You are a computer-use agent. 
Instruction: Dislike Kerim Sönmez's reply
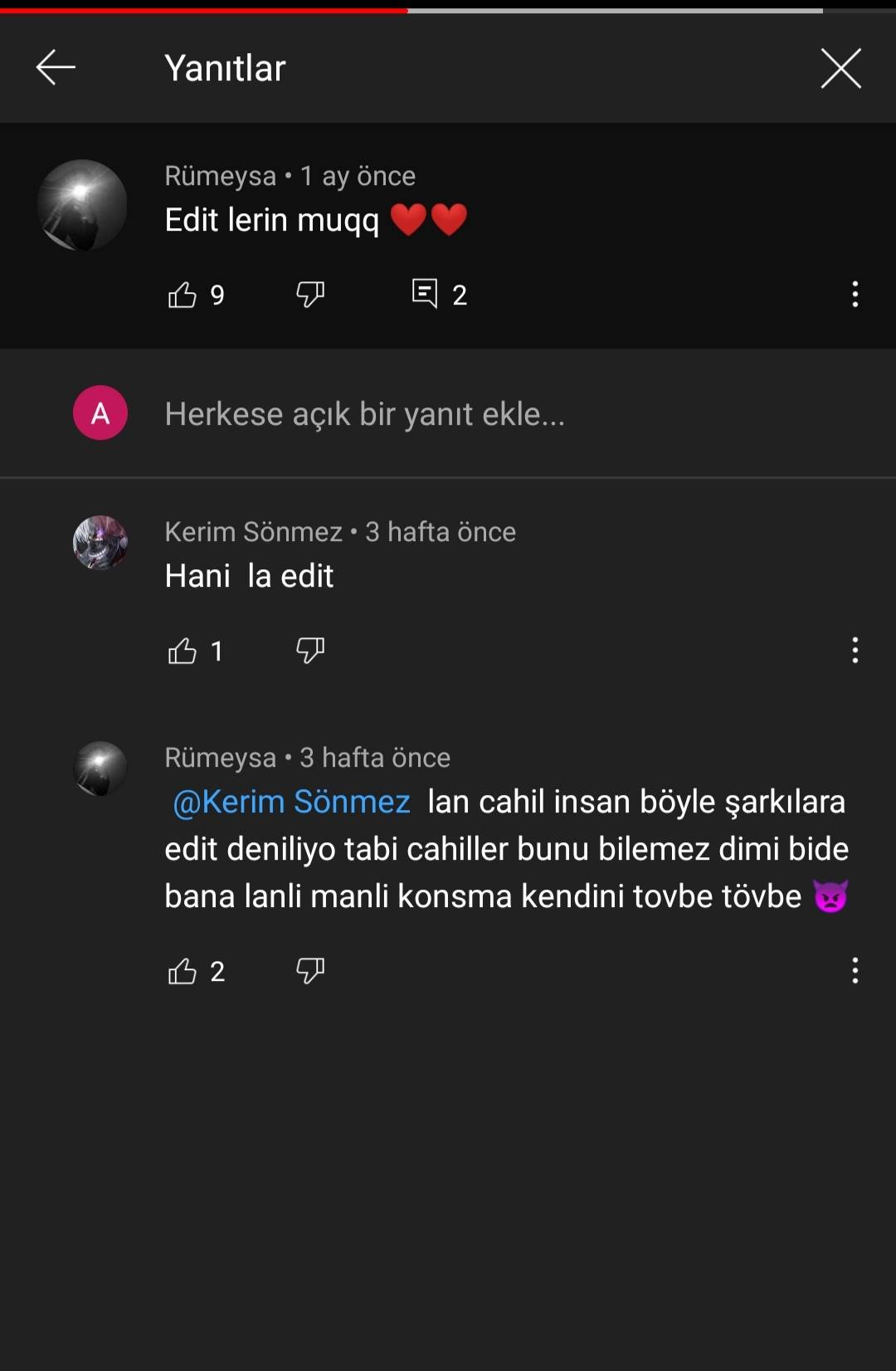coord(309,651)
